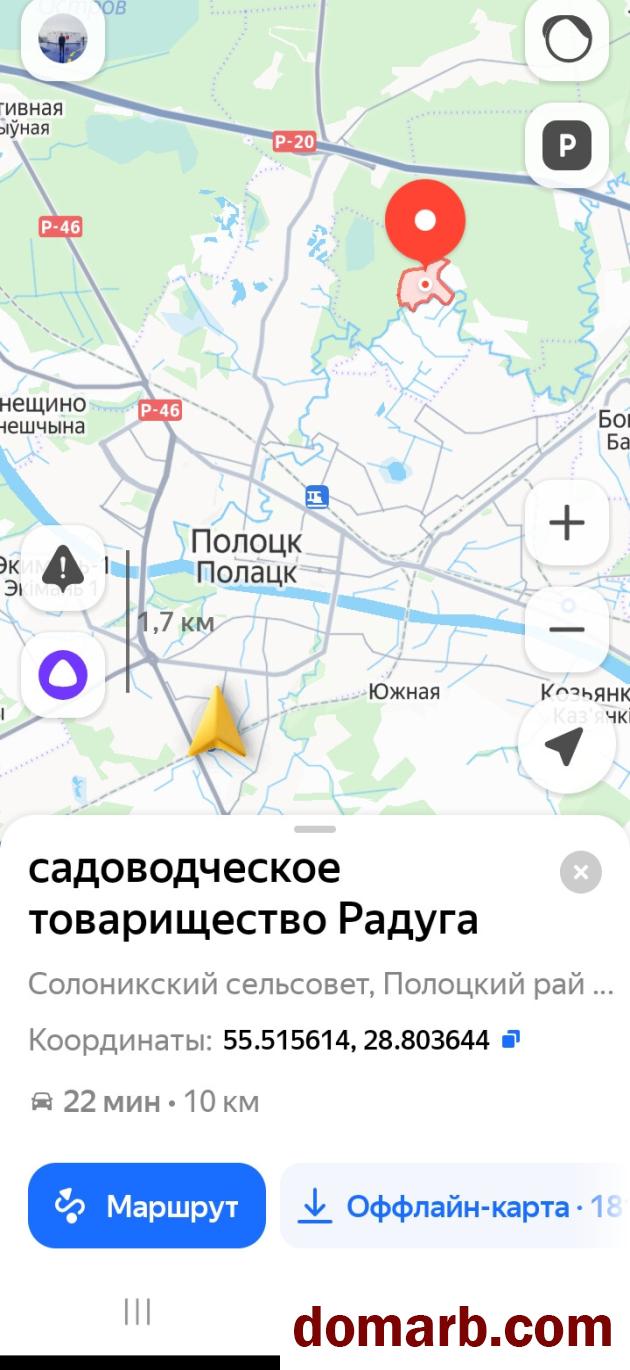Zoom out of the map
The width and height of the screenshot is (630, 1370).
pos(567,629)
